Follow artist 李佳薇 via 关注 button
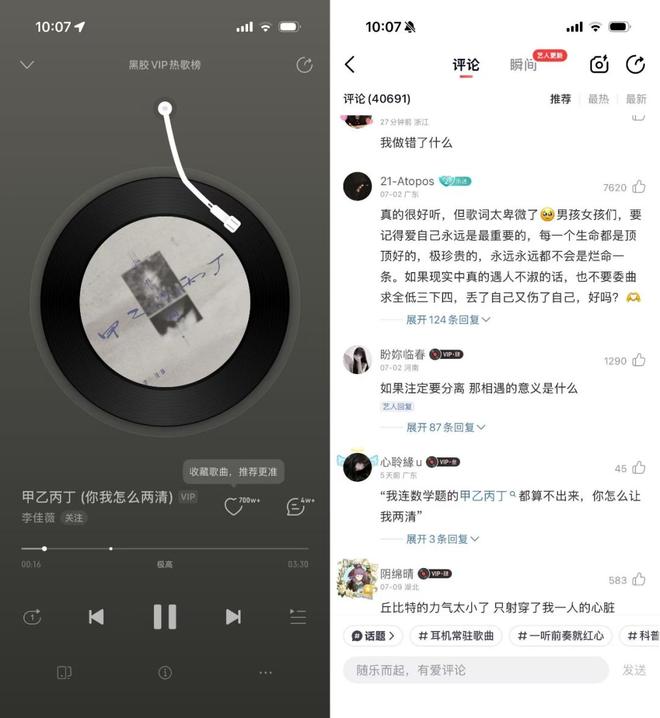The width and height of the screenshot is (660, 718). [74, 518]
